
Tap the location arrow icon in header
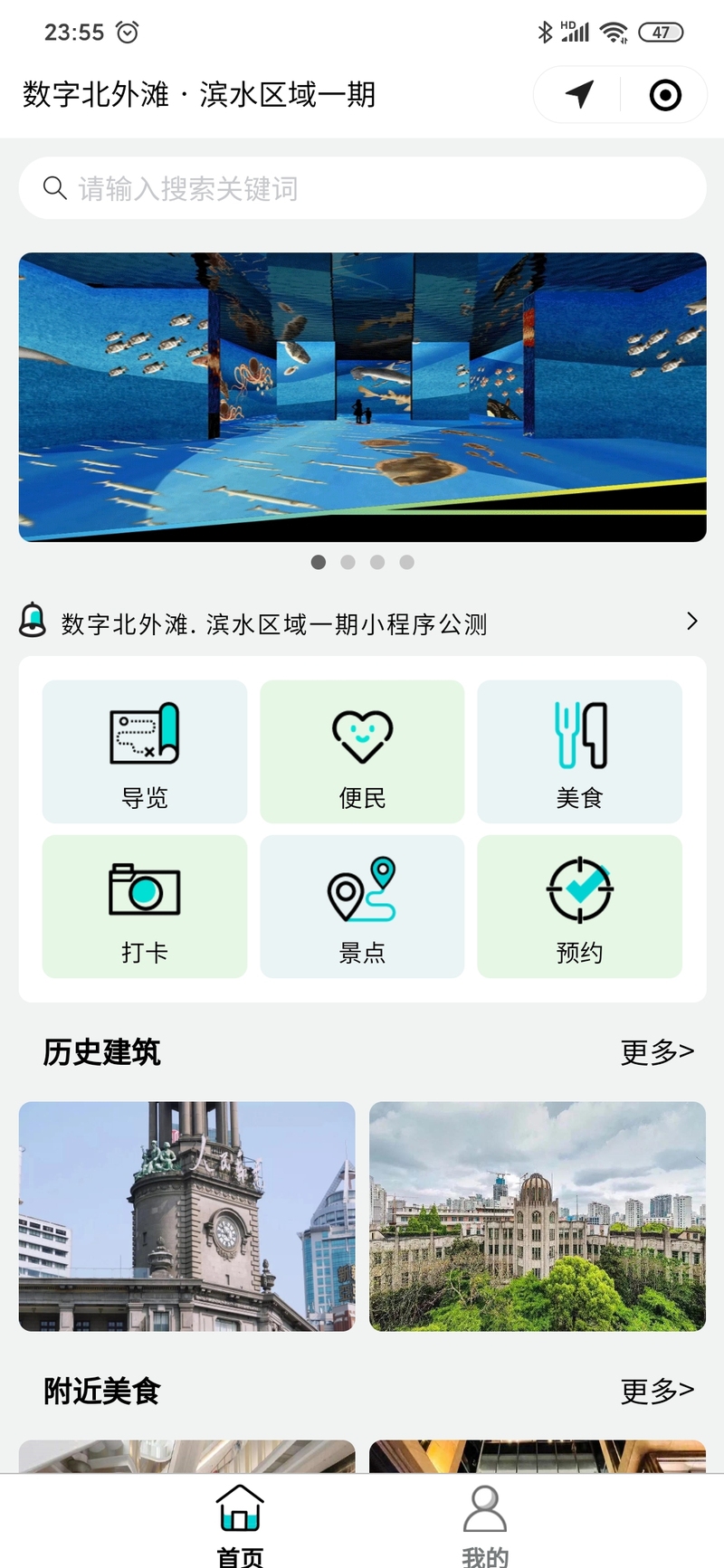(579, 94)
